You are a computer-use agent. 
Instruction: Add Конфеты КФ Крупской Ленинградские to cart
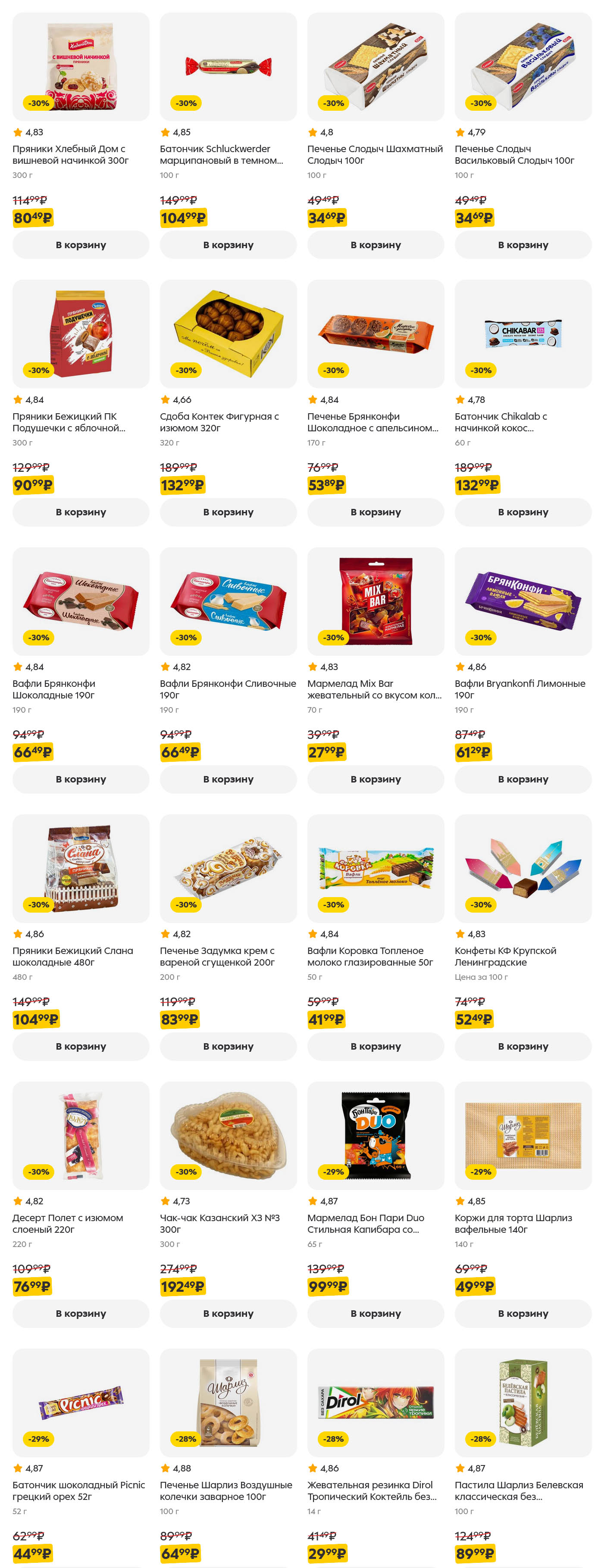523,1046
